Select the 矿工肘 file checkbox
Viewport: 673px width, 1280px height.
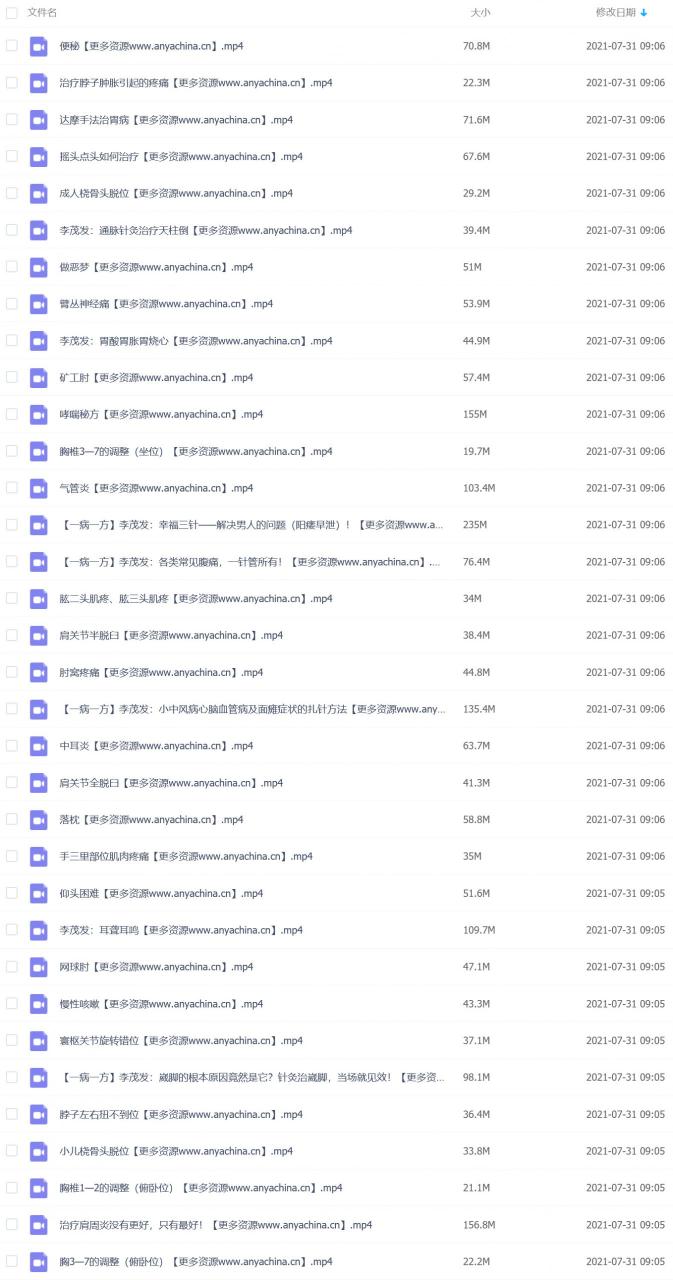(x=12, y=377)
